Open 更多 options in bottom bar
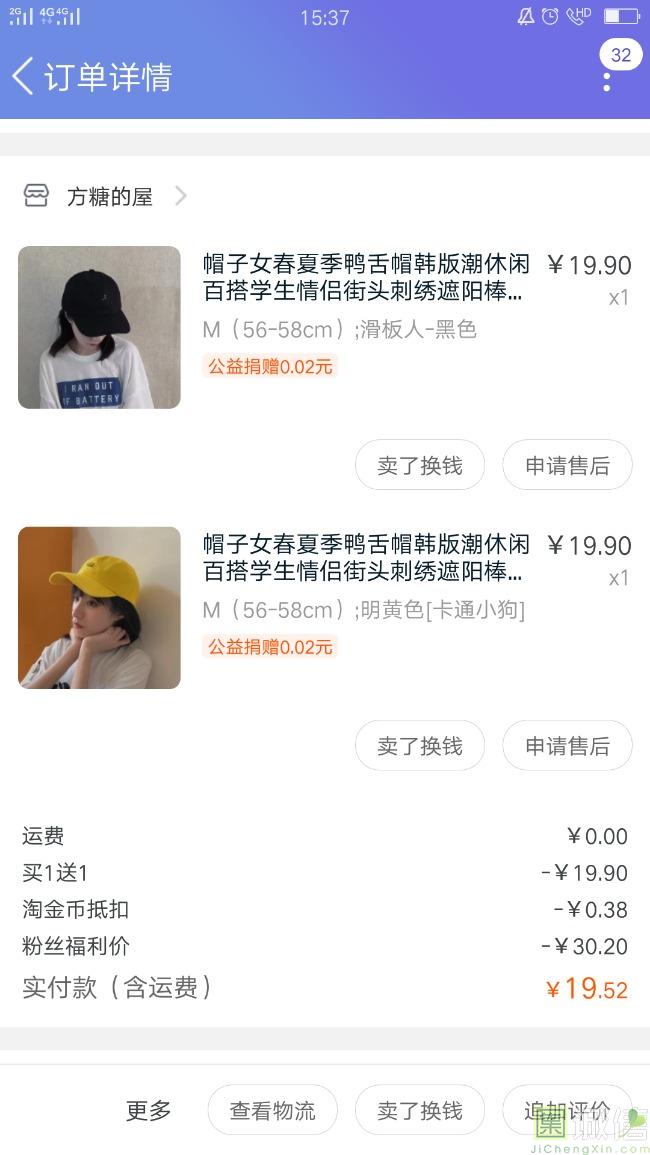 pos(149,1110)
